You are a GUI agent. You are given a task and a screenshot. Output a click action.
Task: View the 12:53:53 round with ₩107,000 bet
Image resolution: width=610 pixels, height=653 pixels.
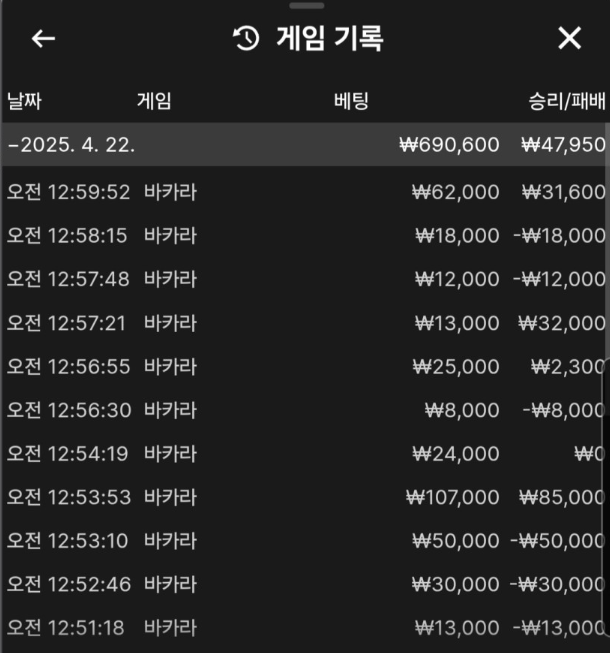[x=304, y=497]
